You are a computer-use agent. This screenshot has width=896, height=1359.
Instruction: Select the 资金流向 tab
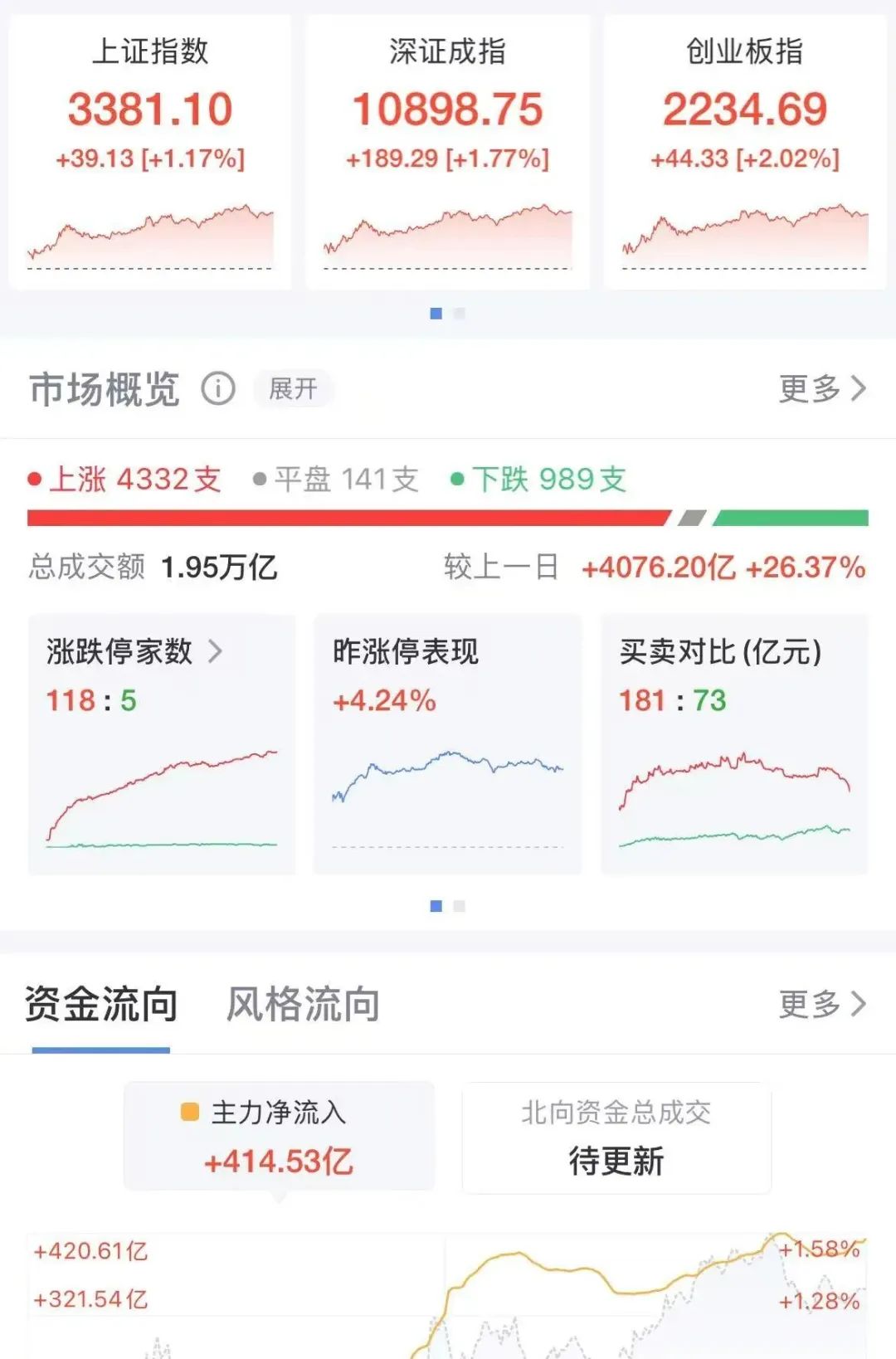(x=101, y=1005)
